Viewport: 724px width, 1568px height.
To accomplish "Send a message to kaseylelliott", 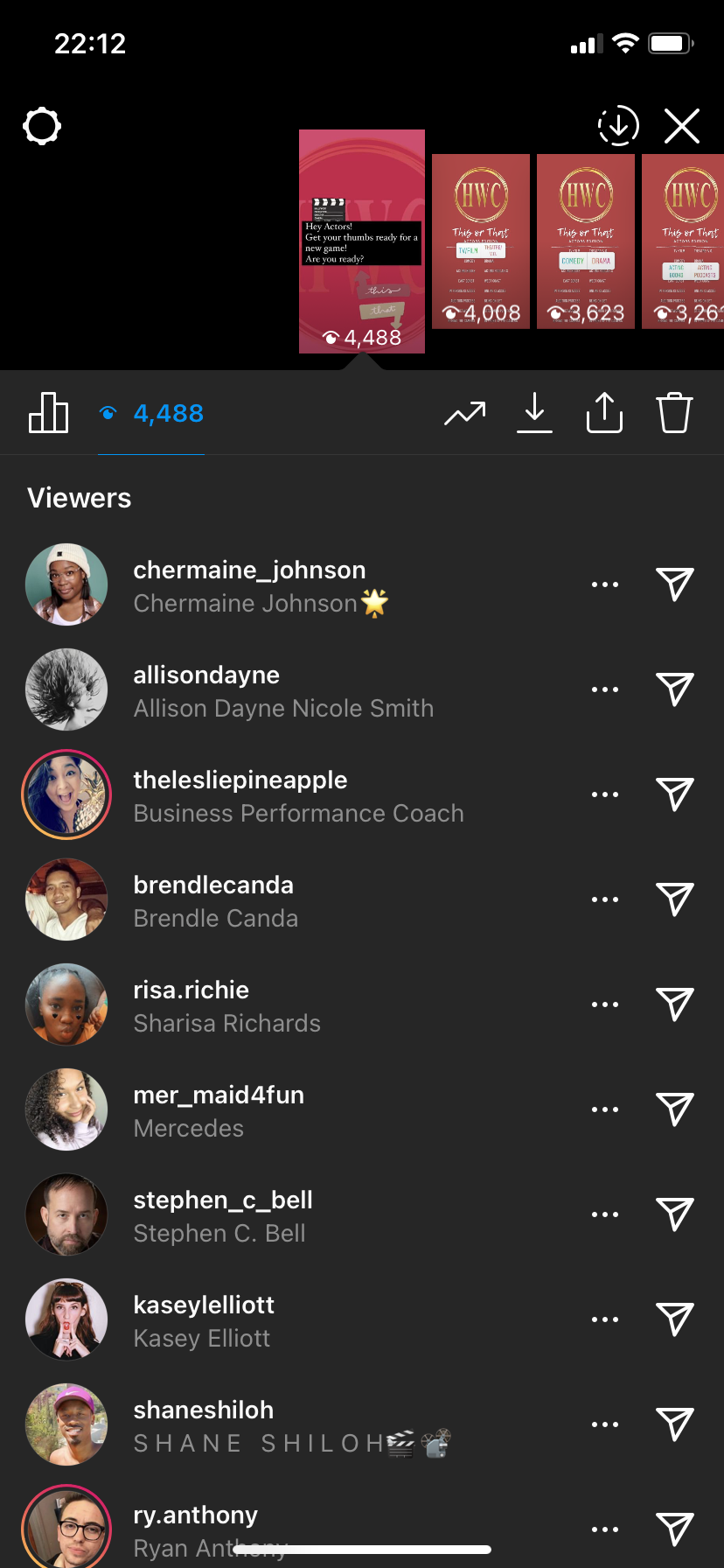I will [x=675, y=1319].
